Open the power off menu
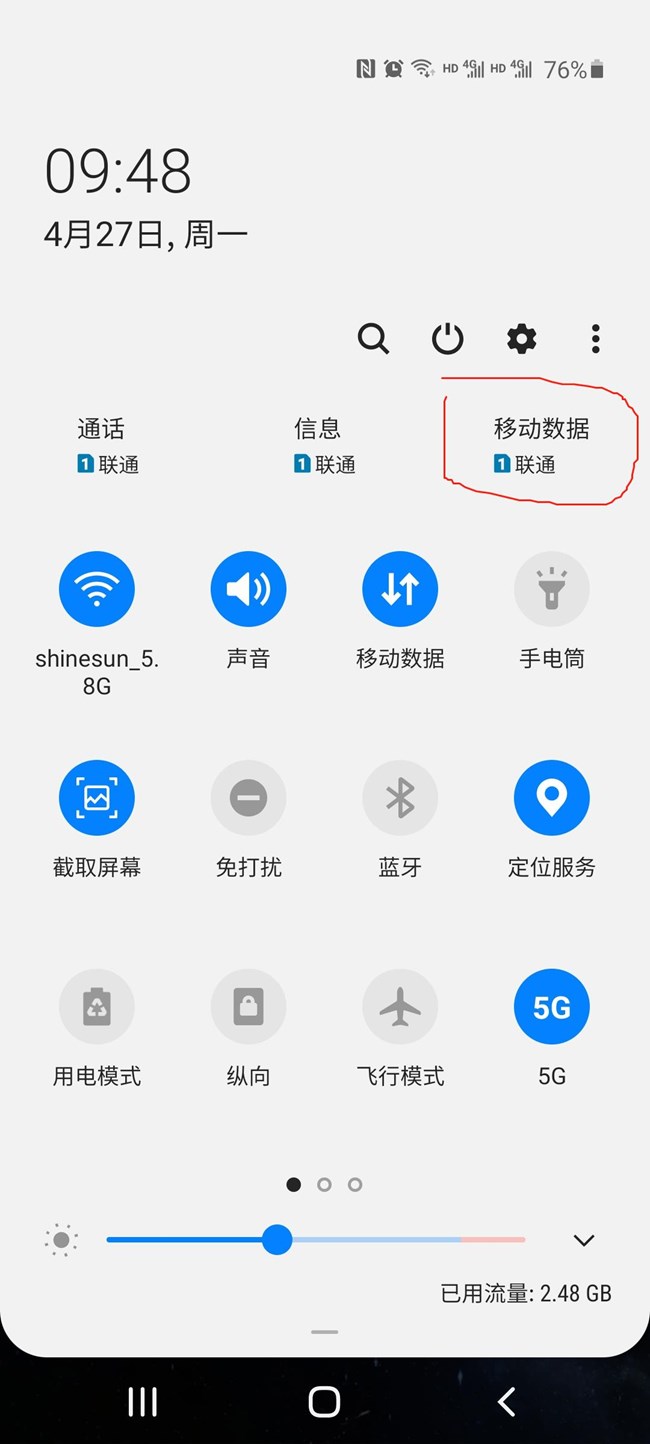 click(447, 339)
